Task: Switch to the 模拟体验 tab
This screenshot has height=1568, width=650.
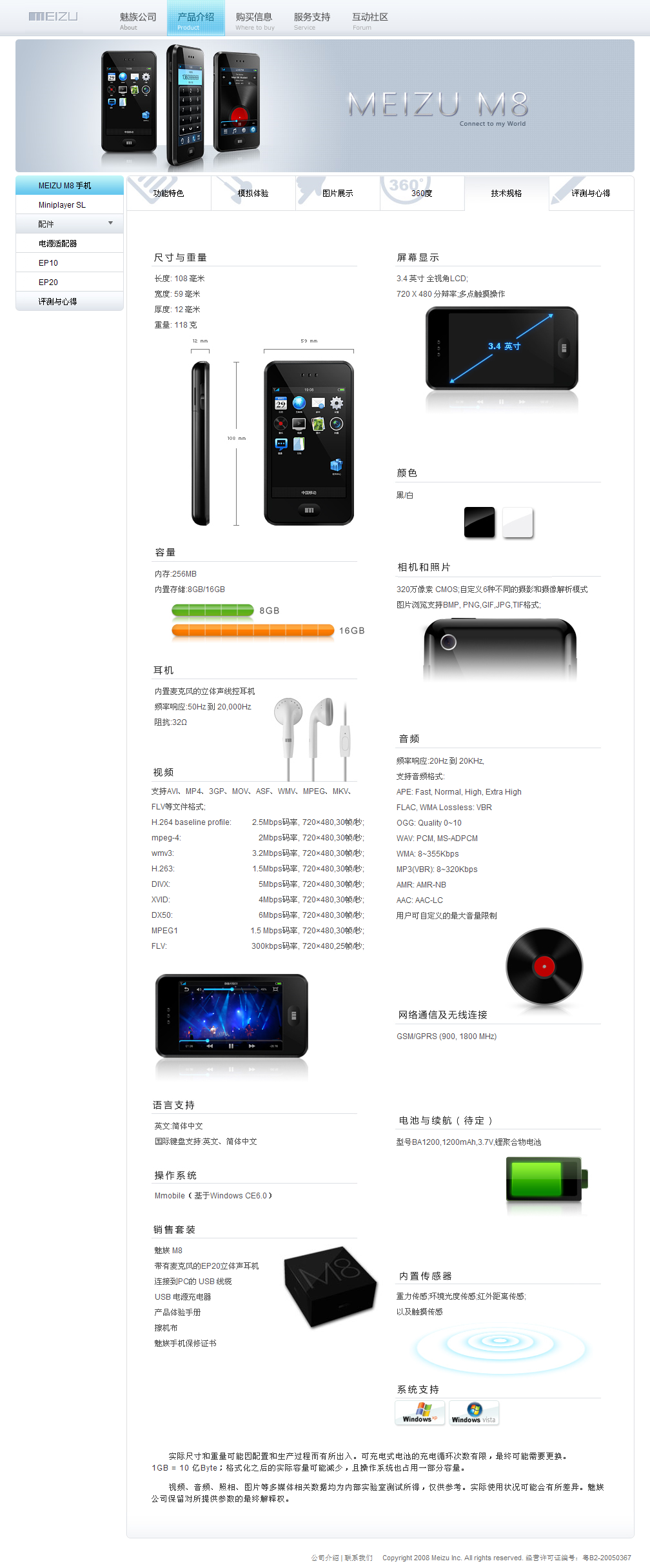Action: pos(253,194)
